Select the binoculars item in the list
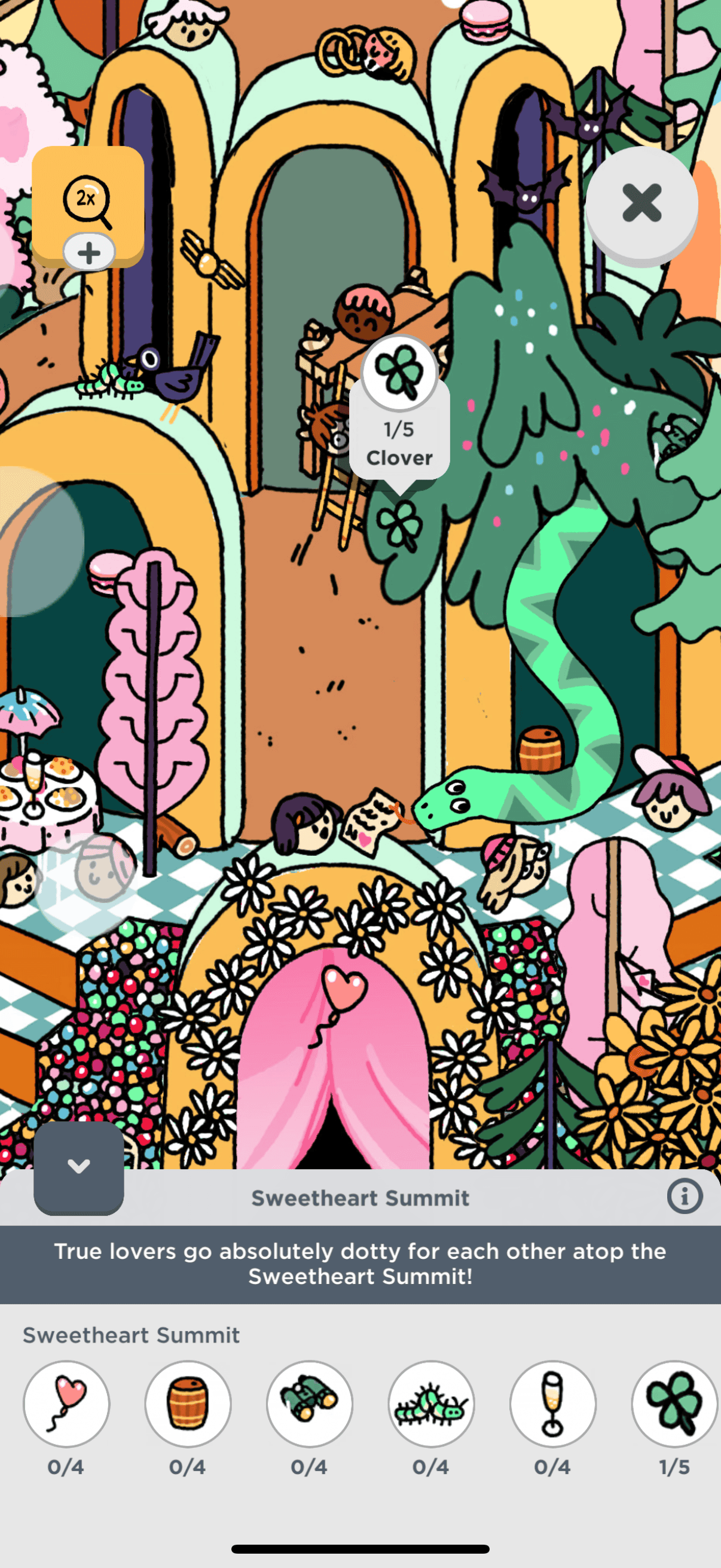The height and width of the screenshot is (1568, 721). (310, 1404)
